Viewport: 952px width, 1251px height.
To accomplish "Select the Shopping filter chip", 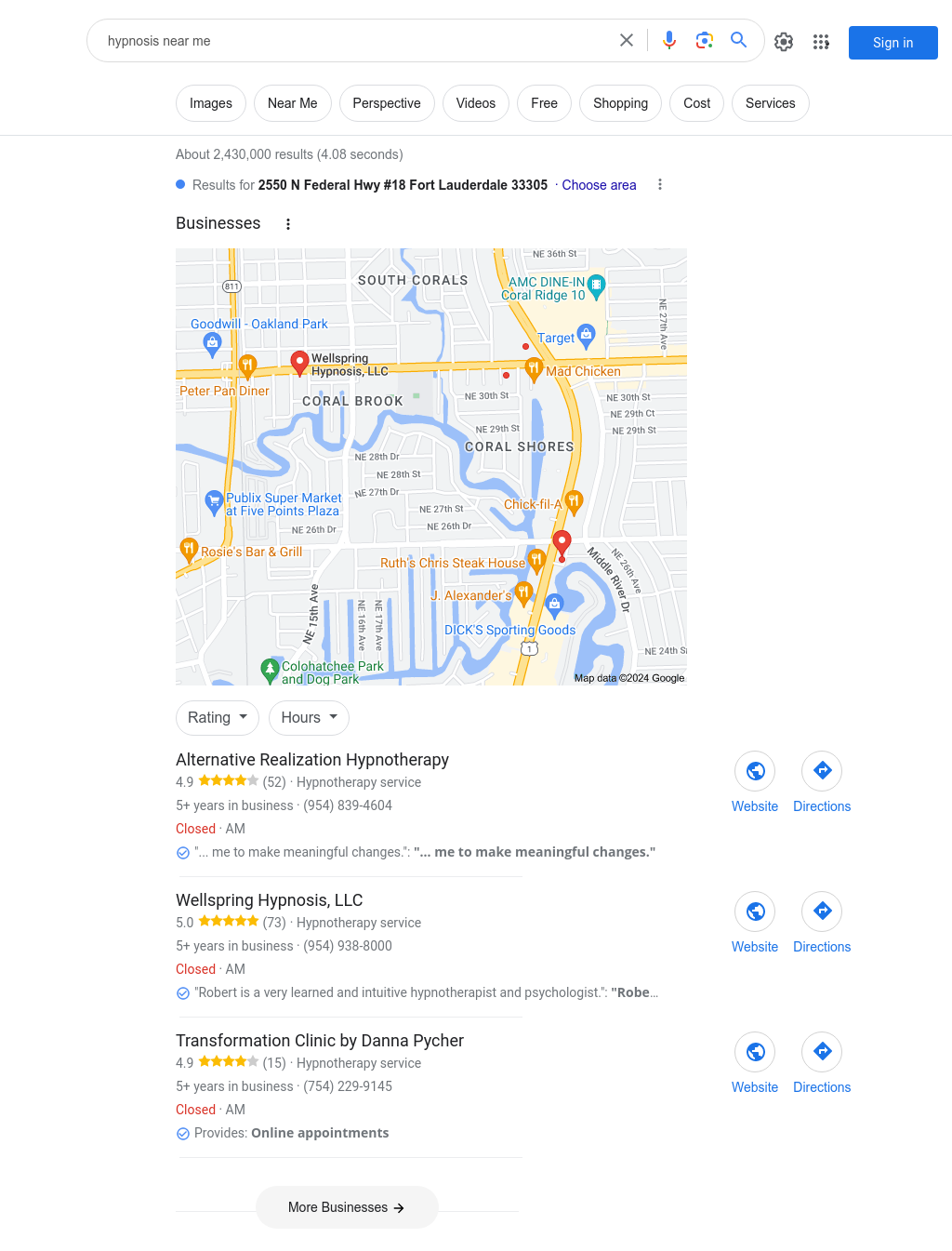I will click(620, 103).
